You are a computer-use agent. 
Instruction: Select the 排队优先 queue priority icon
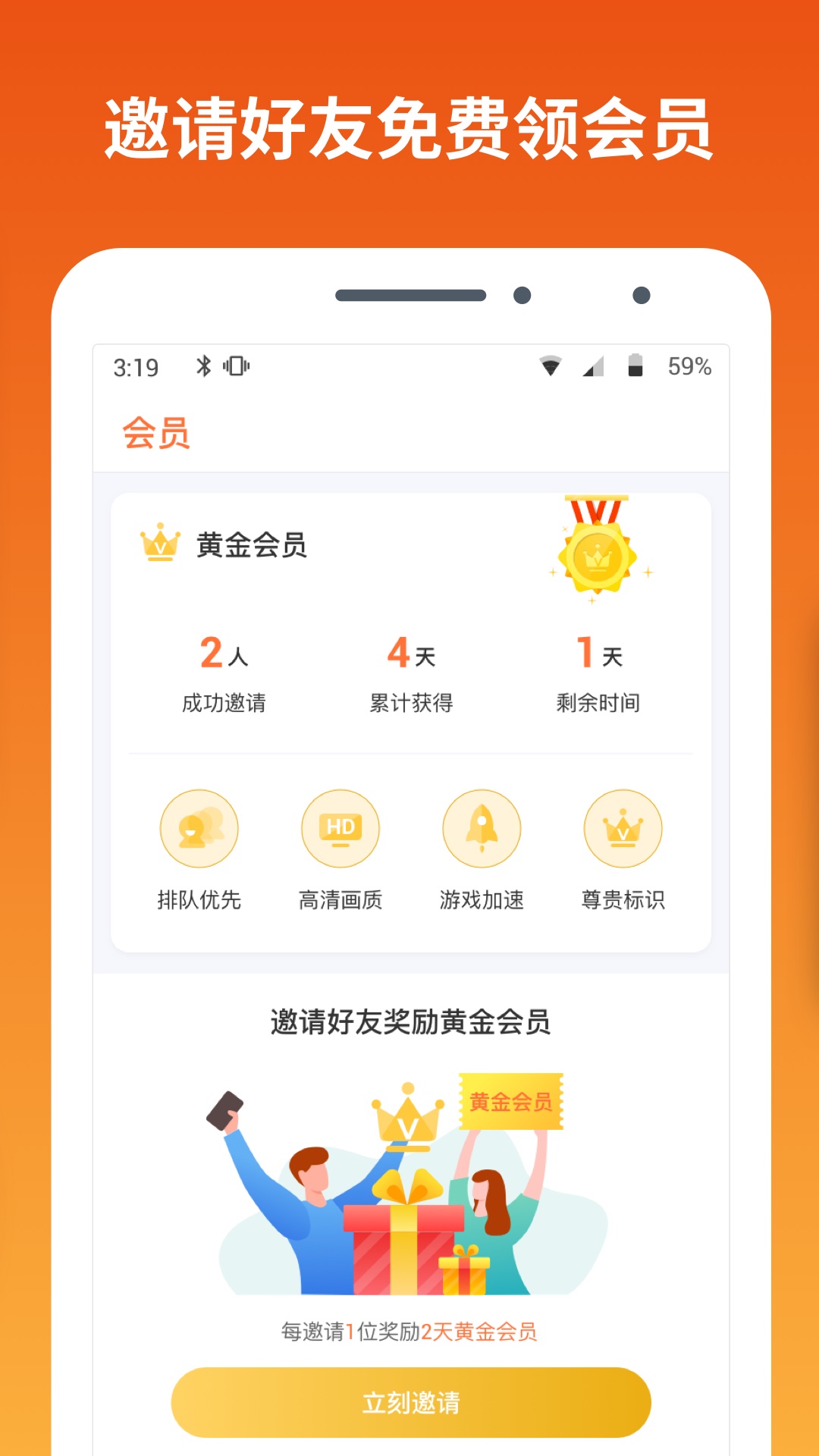[199, 829]
